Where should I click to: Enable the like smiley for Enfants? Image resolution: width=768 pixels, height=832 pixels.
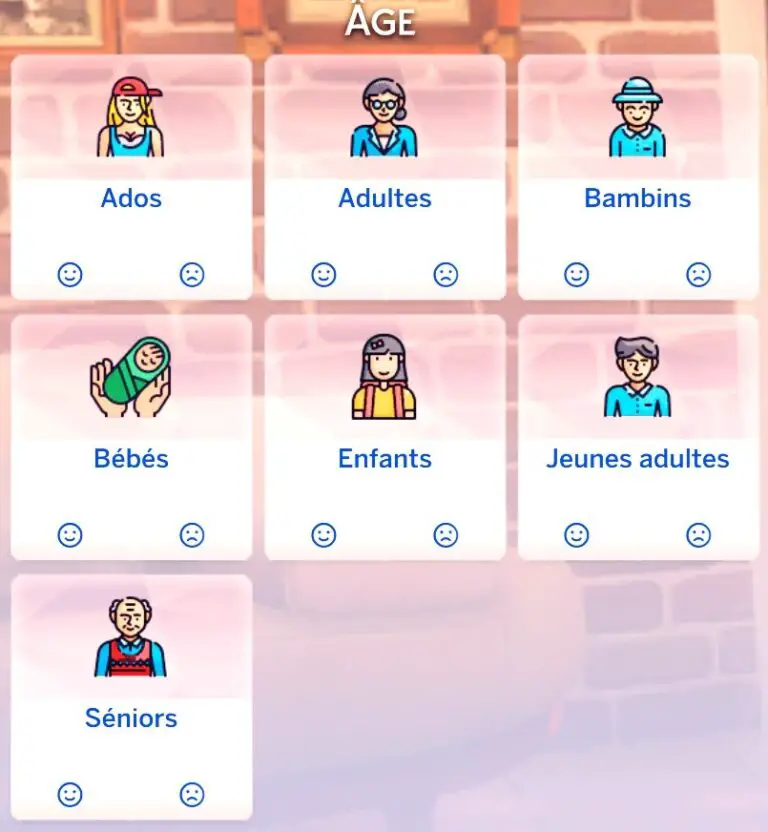point(322,533)
